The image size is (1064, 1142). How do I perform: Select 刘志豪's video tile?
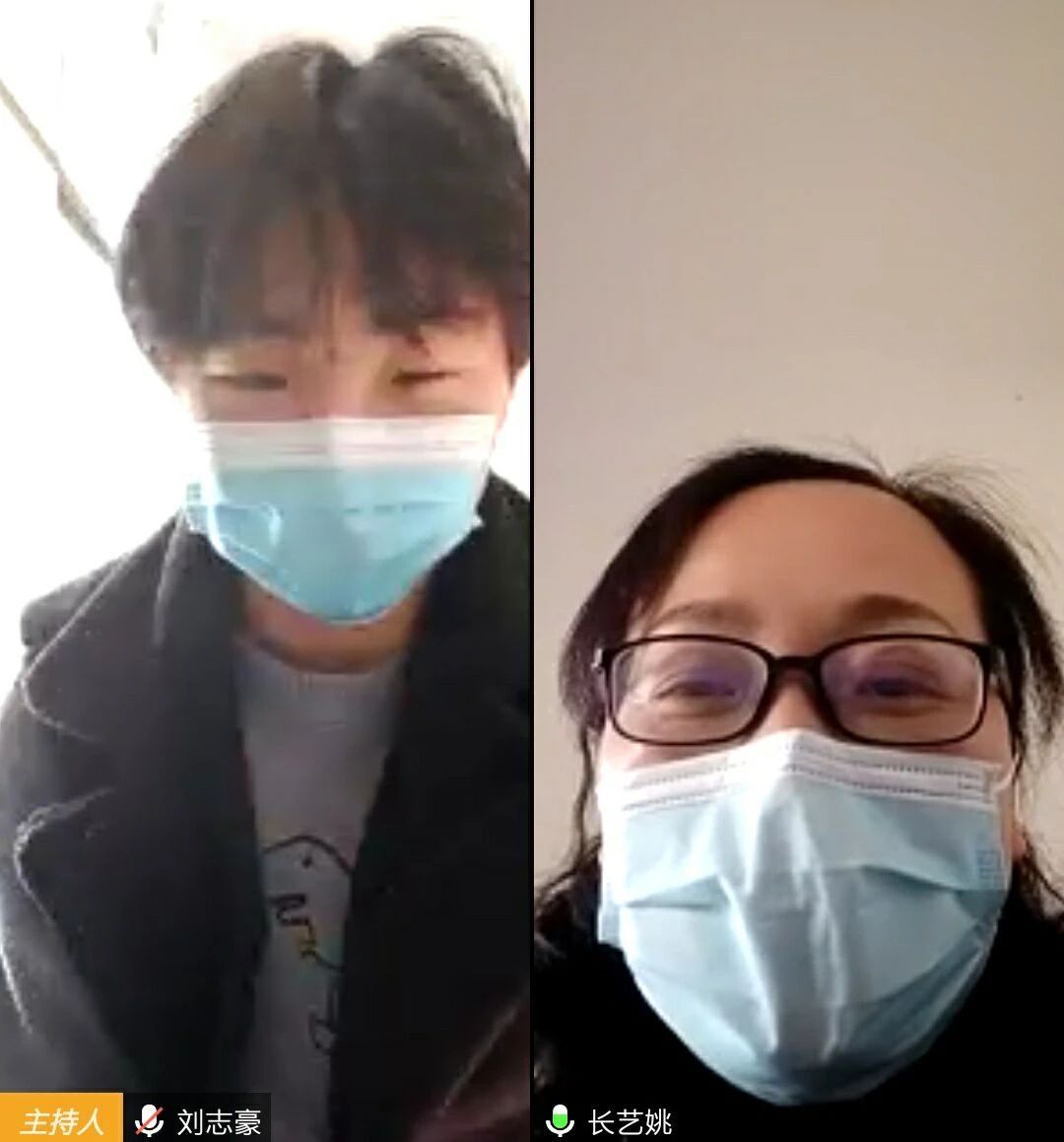265,552
